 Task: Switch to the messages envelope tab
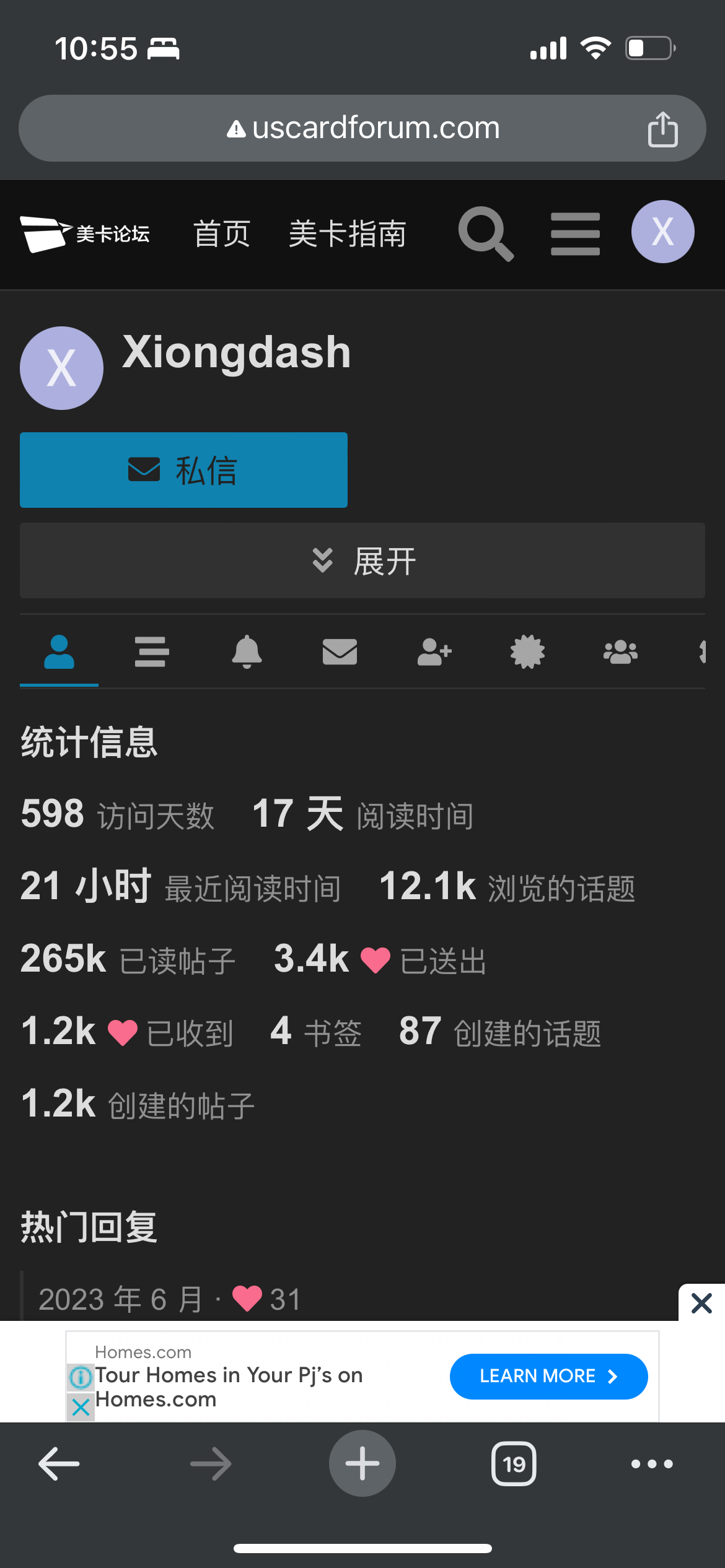[x=340, y=652]
